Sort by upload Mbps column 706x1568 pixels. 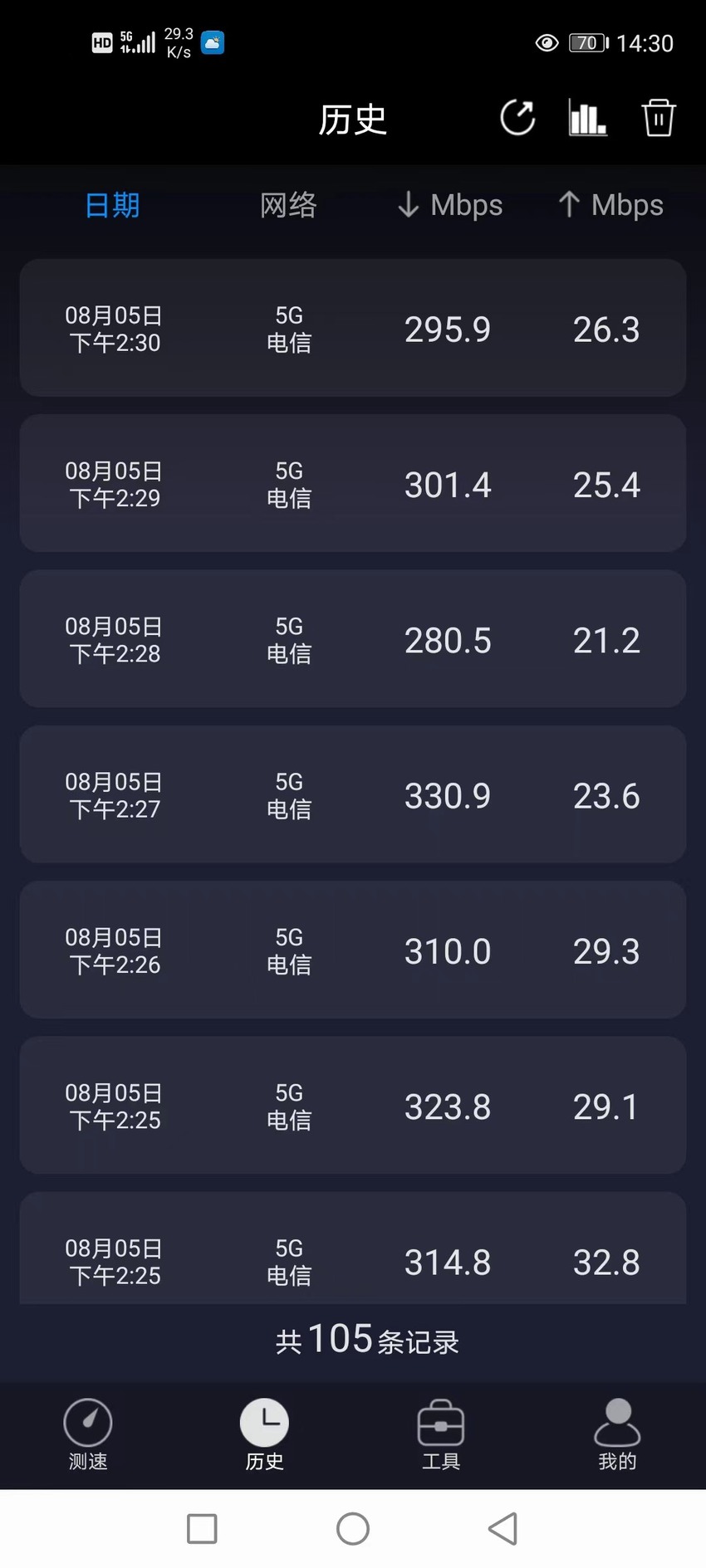(x=610, y=205)
